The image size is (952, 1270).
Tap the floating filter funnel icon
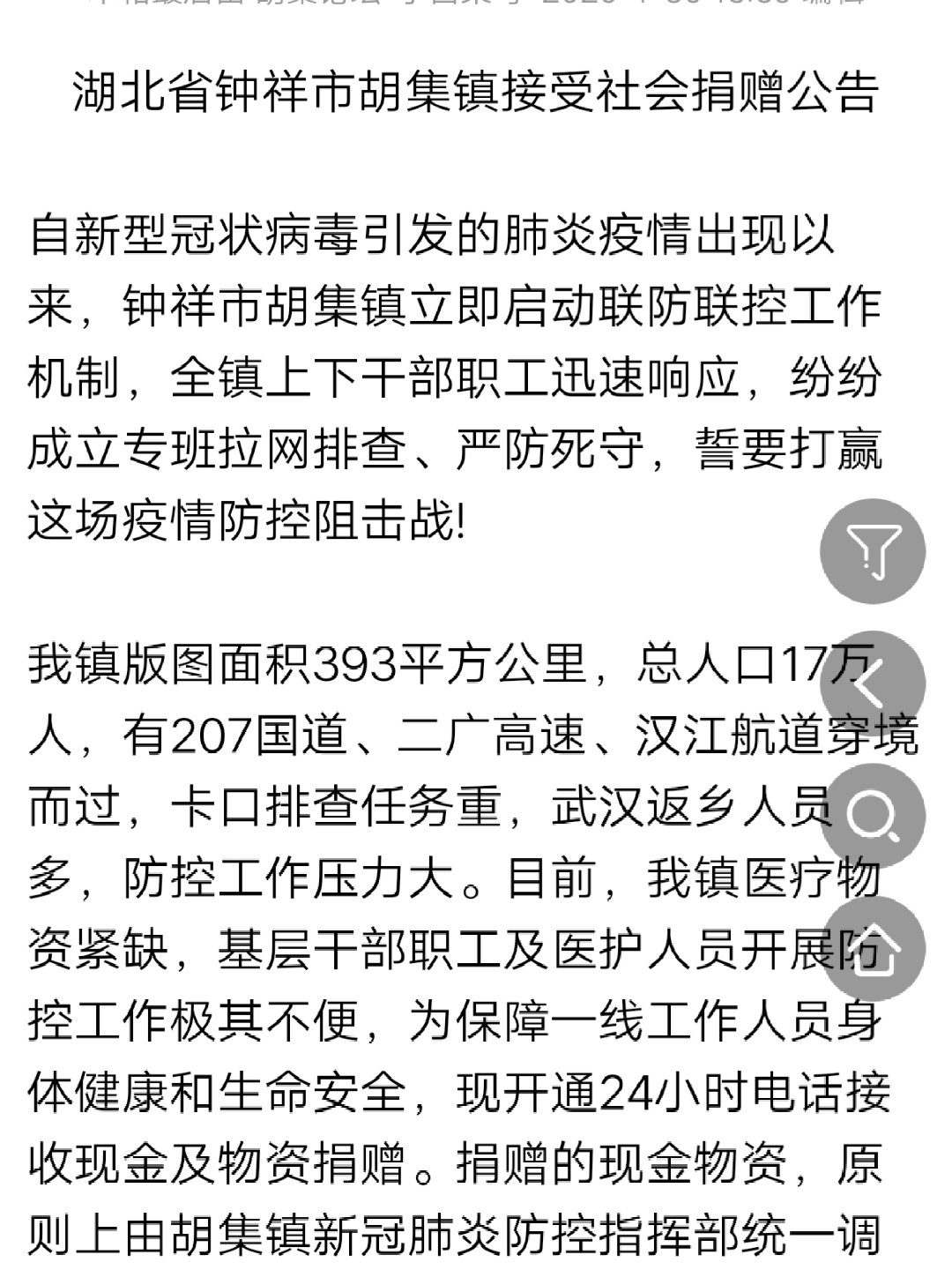pos(873,551)
